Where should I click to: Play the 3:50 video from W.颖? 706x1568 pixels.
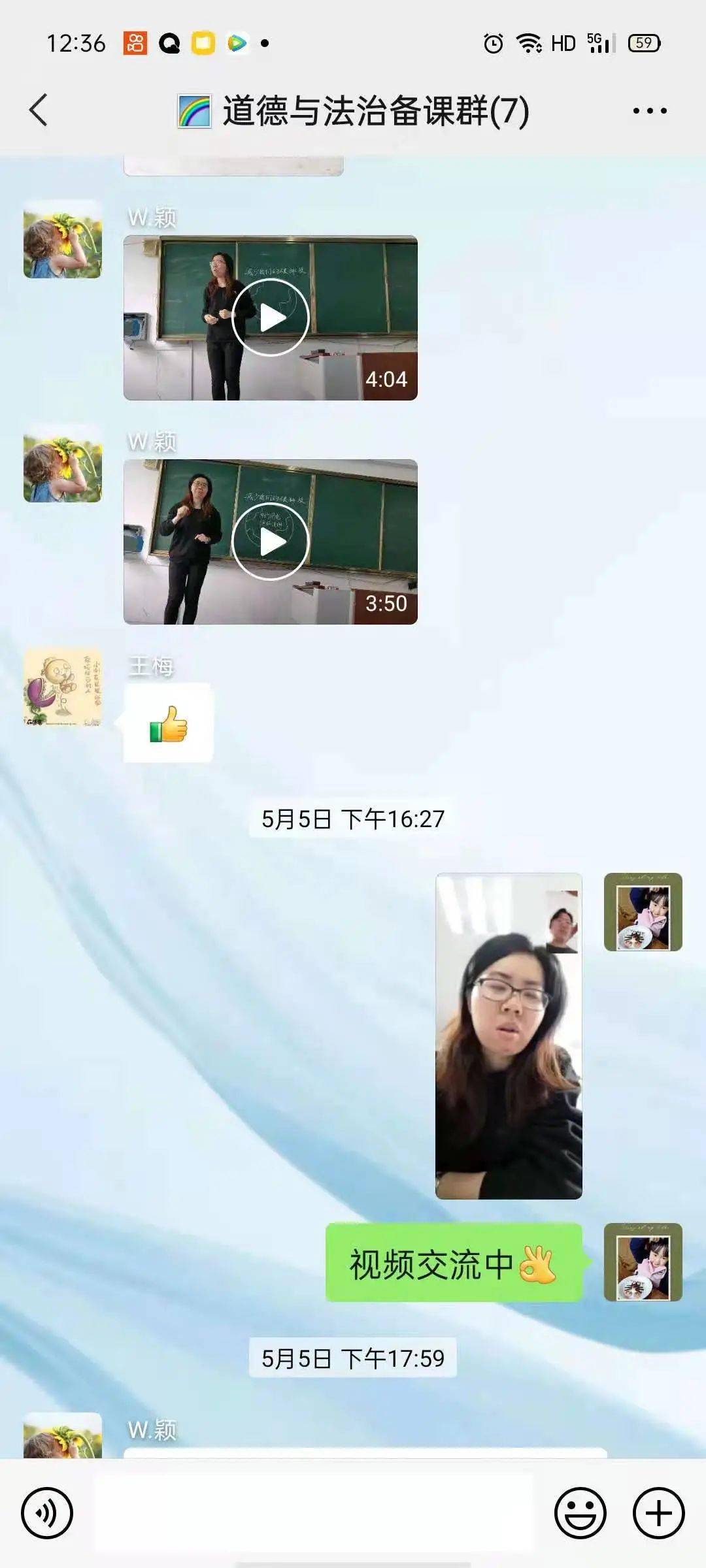tap(270, 542)
